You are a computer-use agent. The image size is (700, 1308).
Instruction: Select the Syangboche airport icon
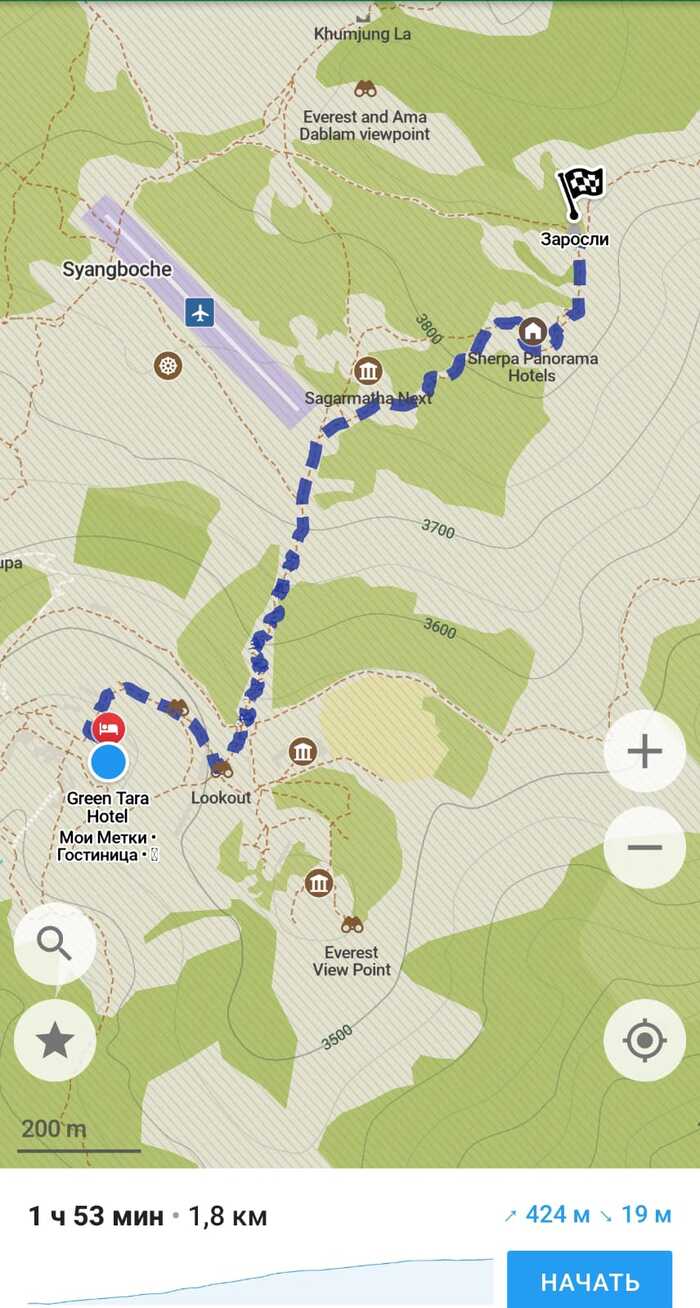pos(200,312)
